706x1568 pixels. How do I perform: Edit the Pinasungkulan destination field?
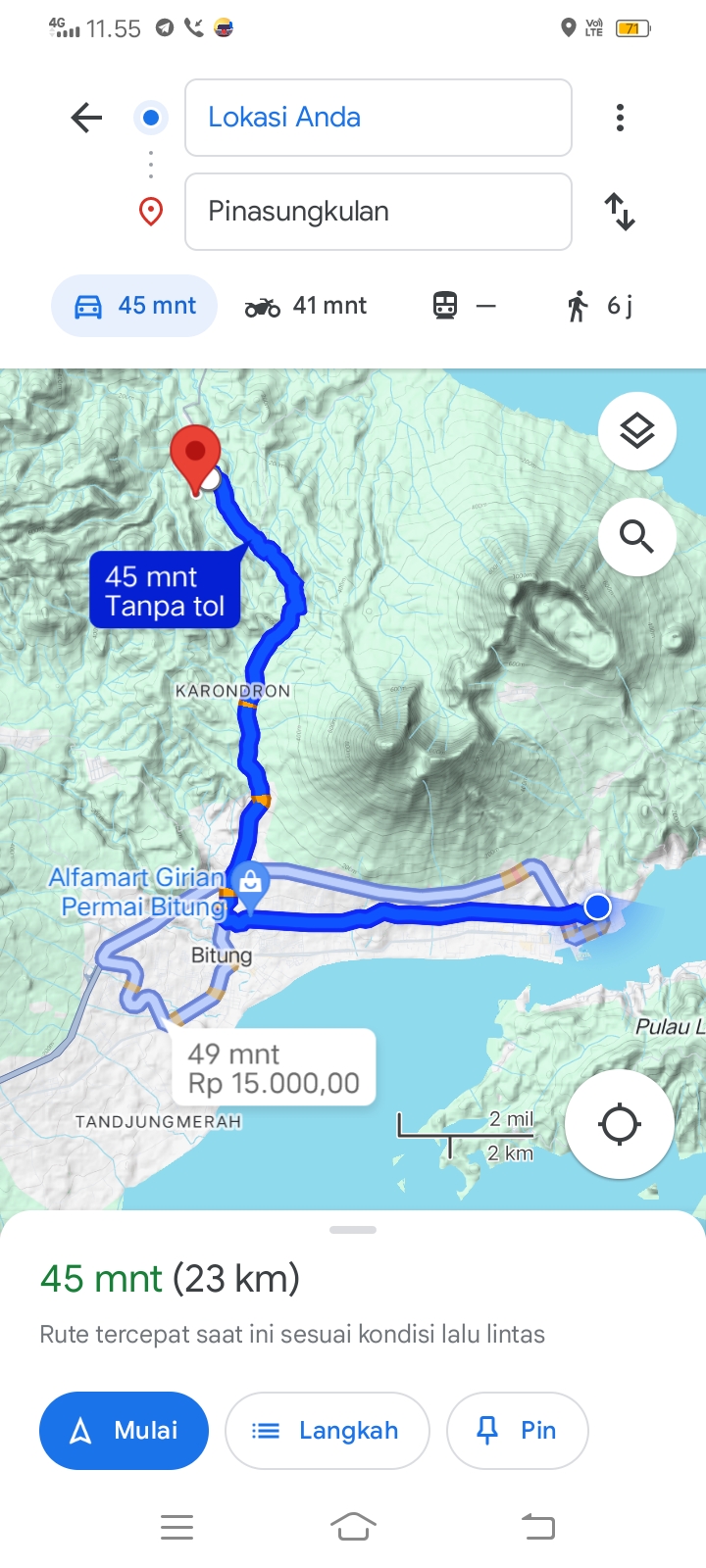pos(378,212)
